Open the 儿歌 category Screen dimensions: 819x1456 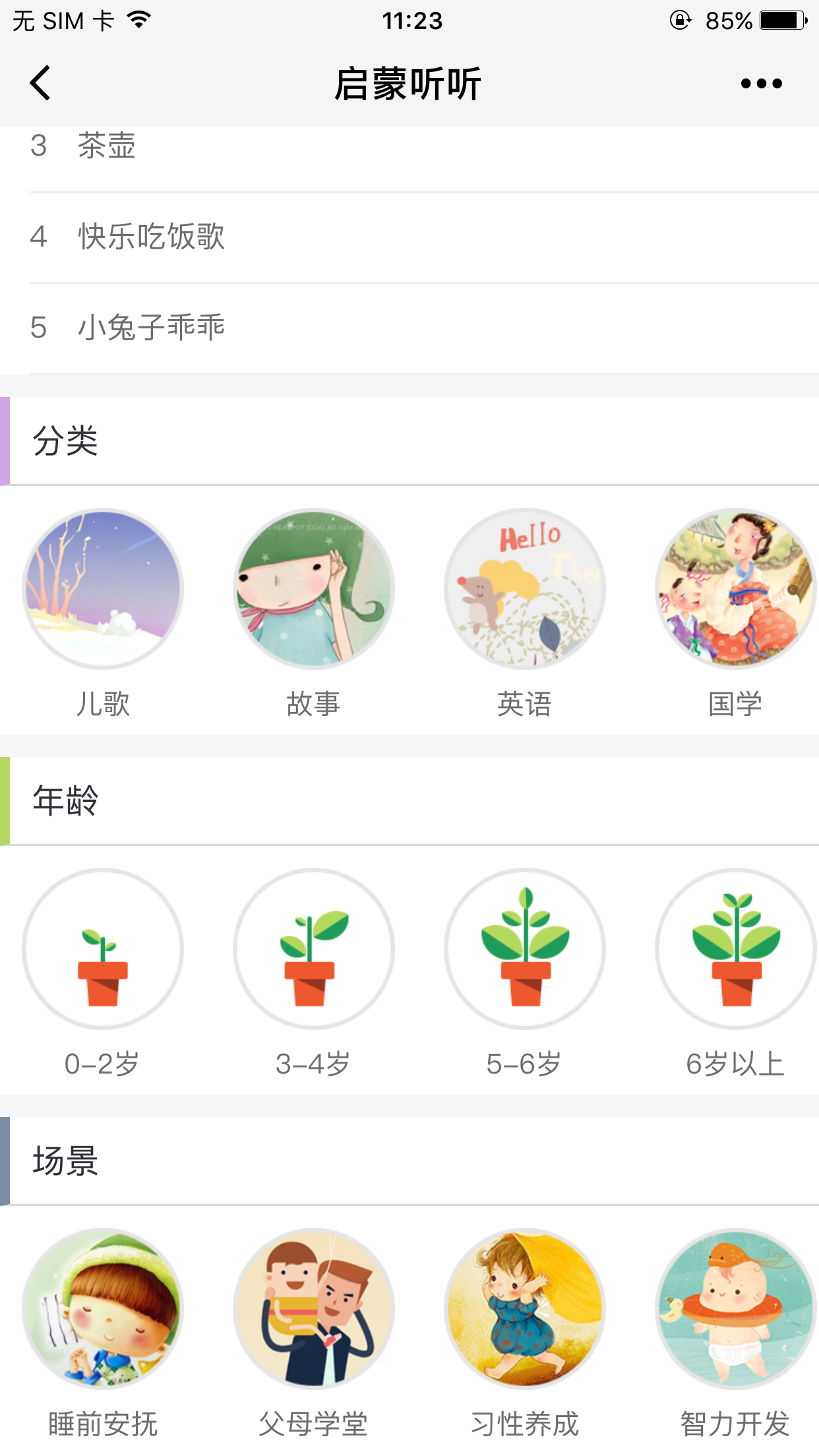[x=103, y=589]
